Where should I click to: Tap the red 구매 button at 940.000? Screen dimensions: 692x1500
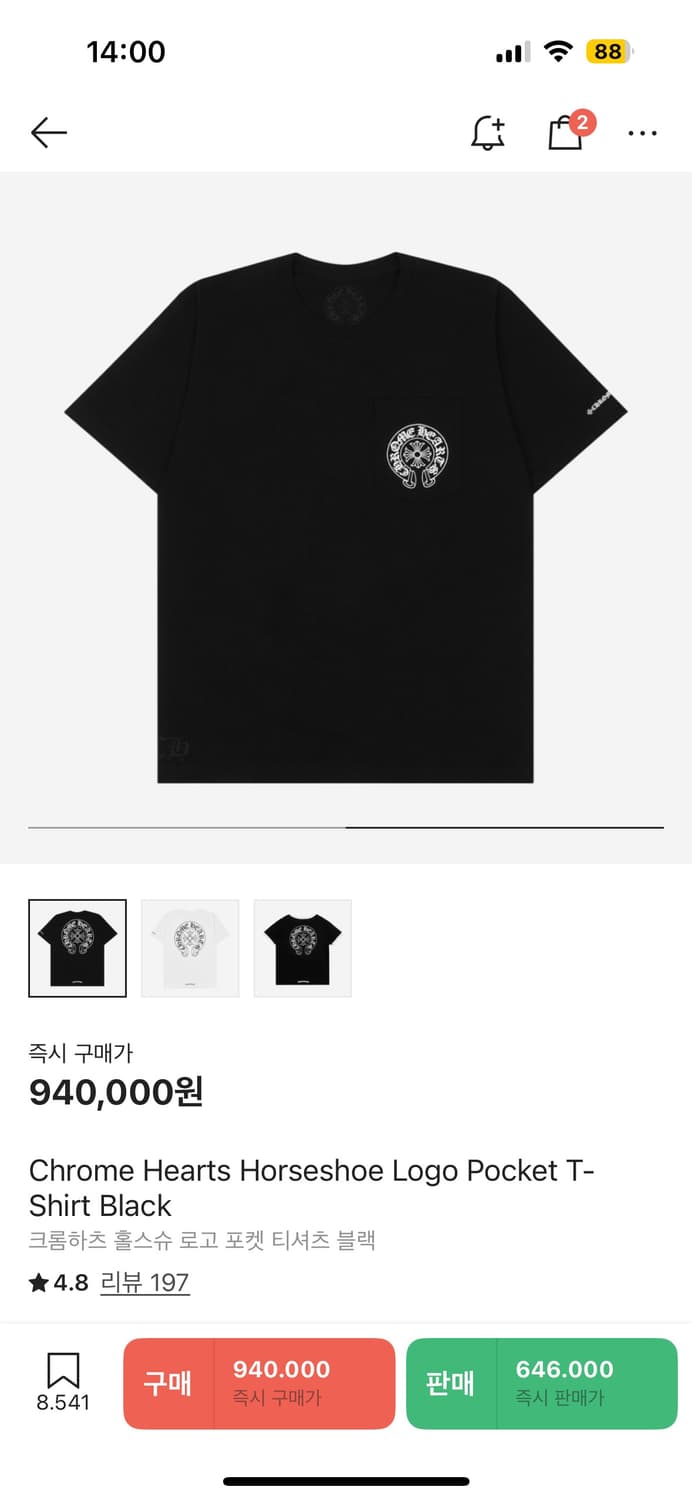click(259, 1383)
